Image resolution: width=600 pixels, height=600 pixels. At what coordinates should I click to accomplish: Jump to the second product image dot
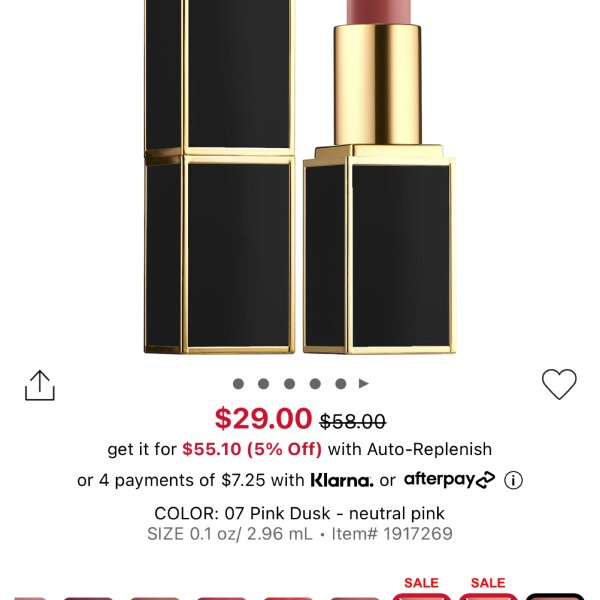[x=263, y=383]
